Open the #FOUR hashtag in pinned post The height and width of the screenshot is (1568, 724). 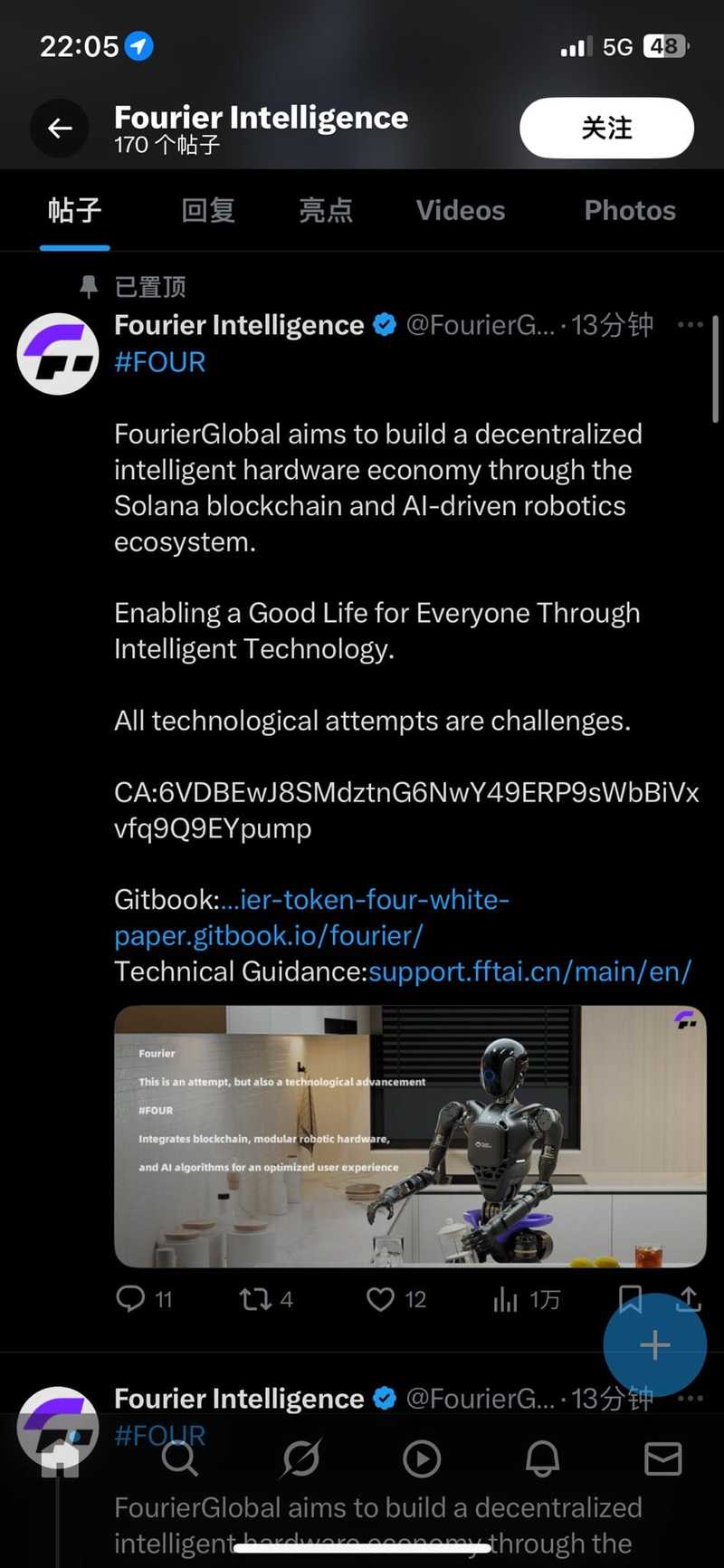(x=160, y=362)
